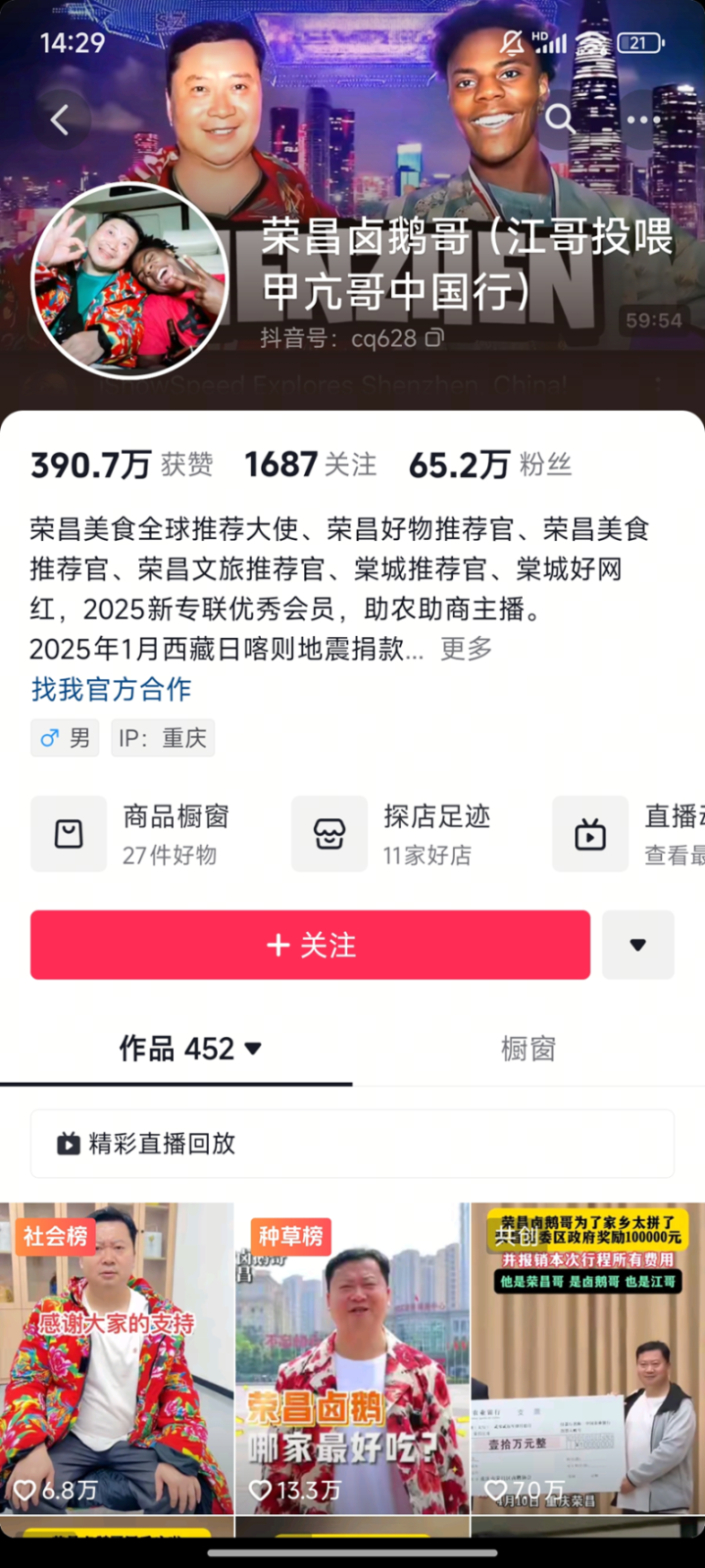The image size is (705, 1568).
Task: Go back using the top-left arrow
Action: [60, 121]
